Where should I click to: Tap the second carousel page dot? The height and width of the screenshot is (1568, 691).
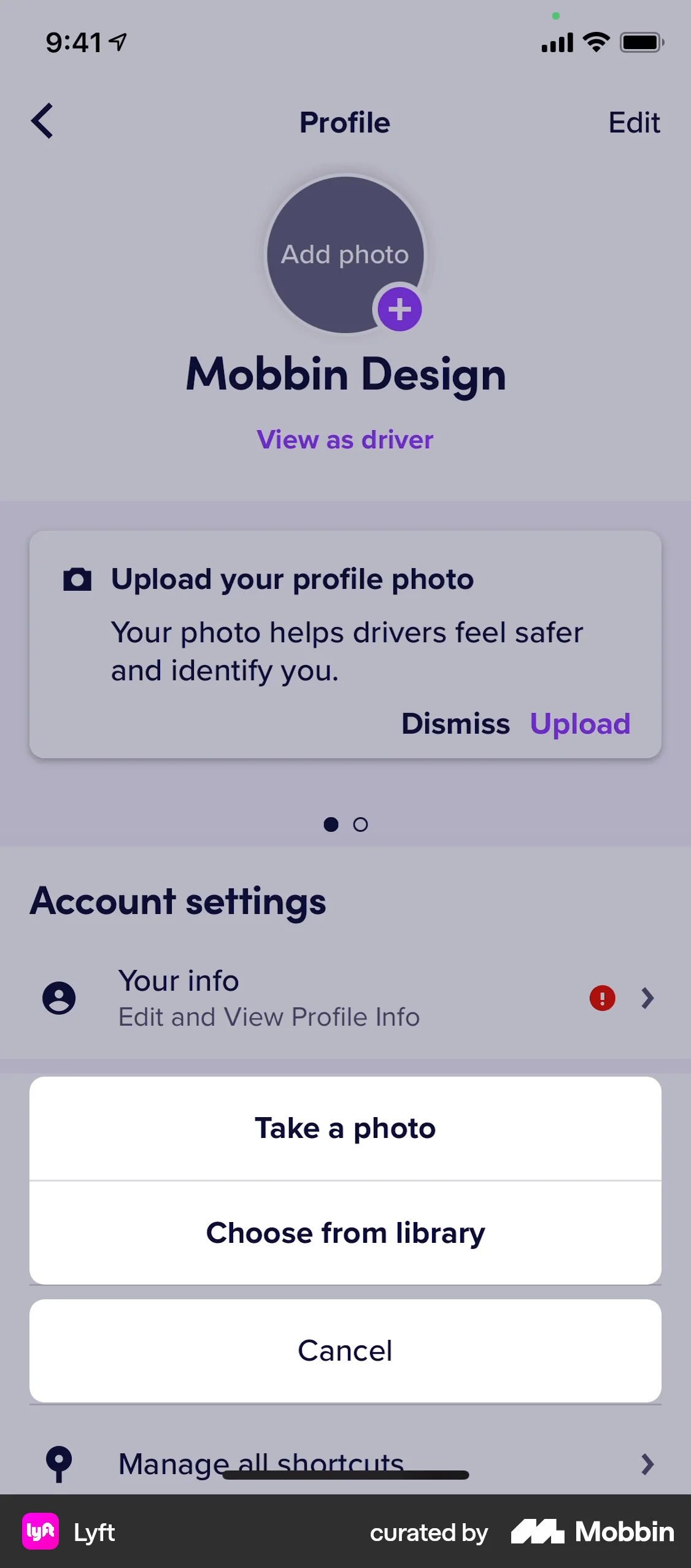coord(361,824)
